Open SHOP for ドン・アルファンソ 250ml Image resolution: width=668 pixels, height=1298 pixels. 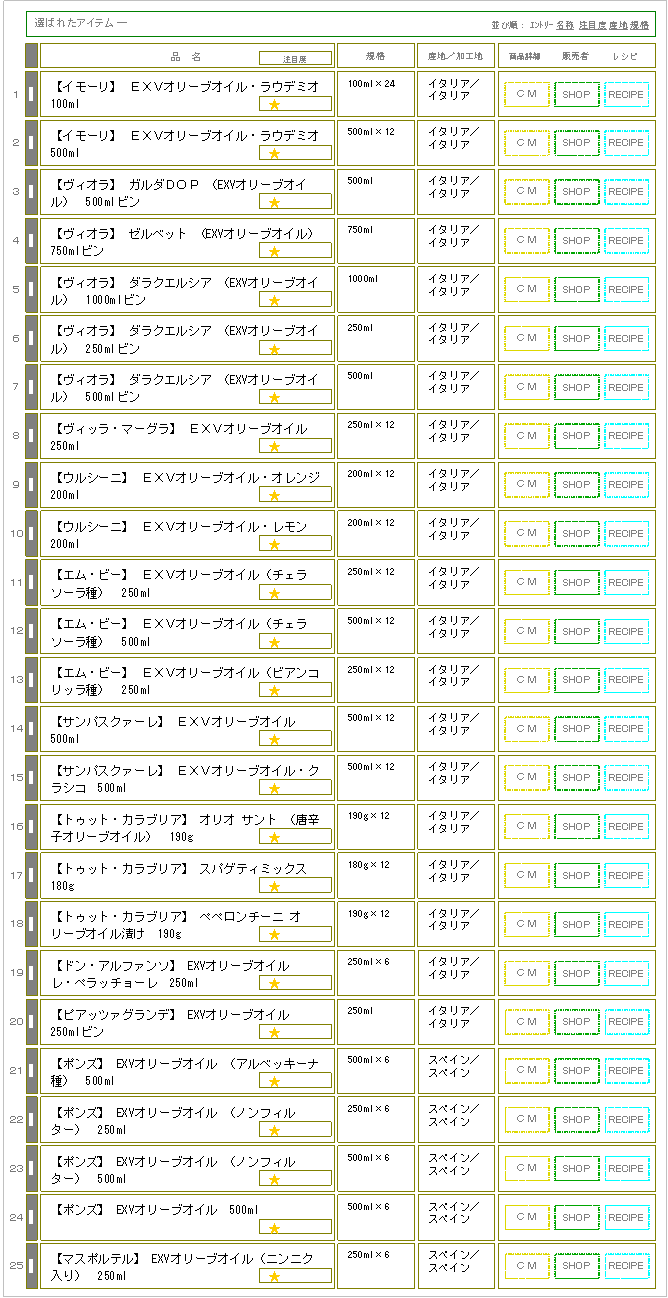(576, 974)
